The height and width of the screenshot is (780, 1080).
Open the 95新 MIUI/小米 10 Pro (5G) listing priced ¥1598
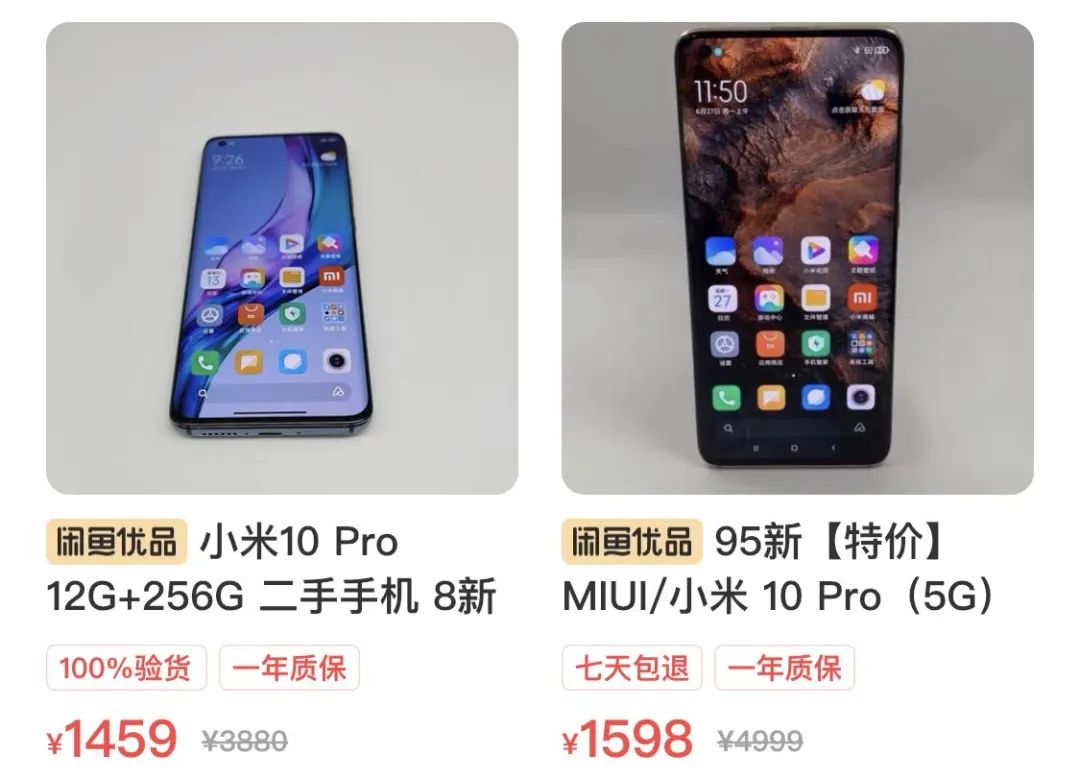click(x=797, y=260)
